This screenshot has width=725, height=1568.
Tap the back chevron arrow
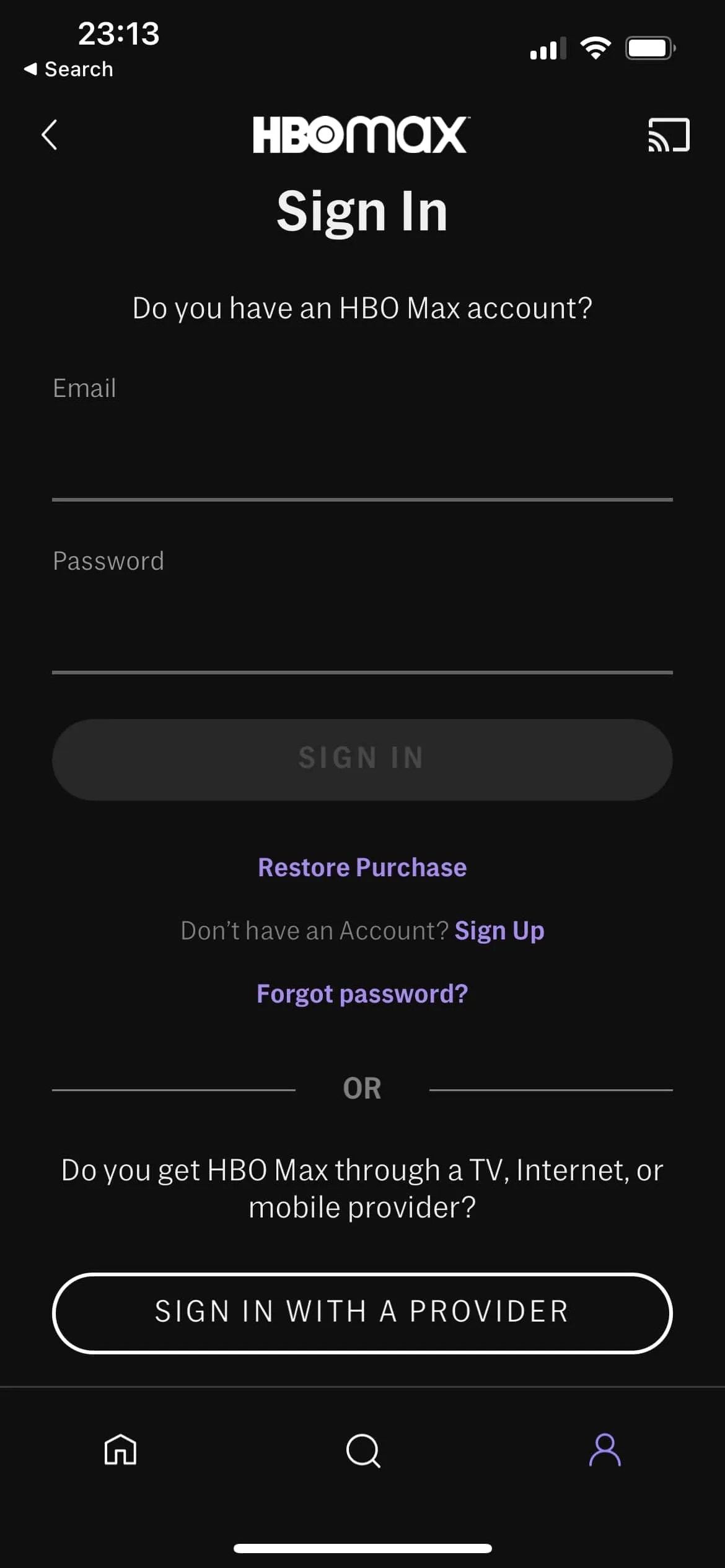50,135
